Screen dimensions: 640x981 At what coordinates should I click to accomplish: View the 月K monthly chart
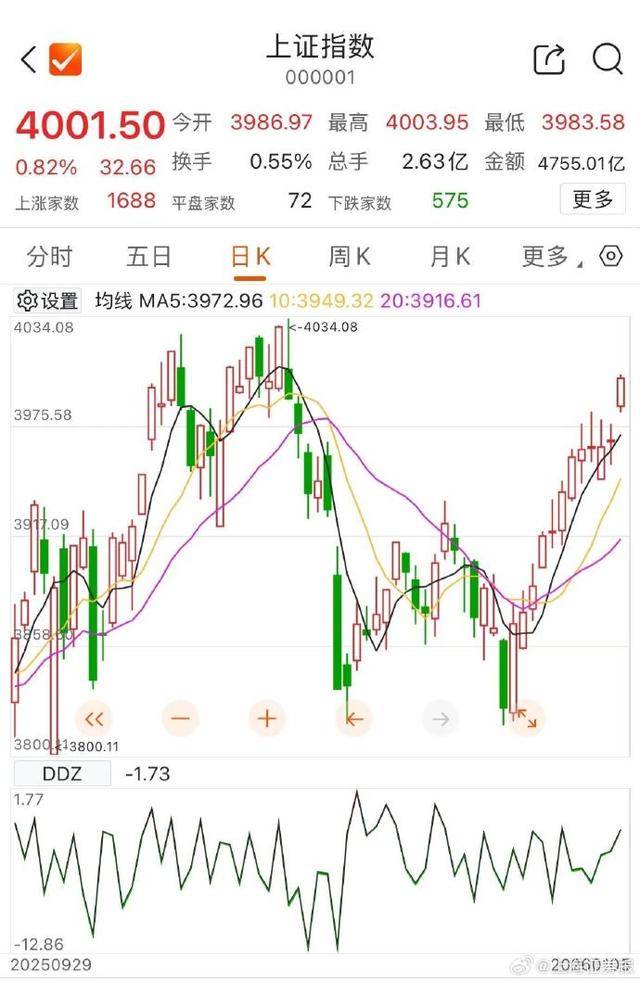(x=449, y=257)
